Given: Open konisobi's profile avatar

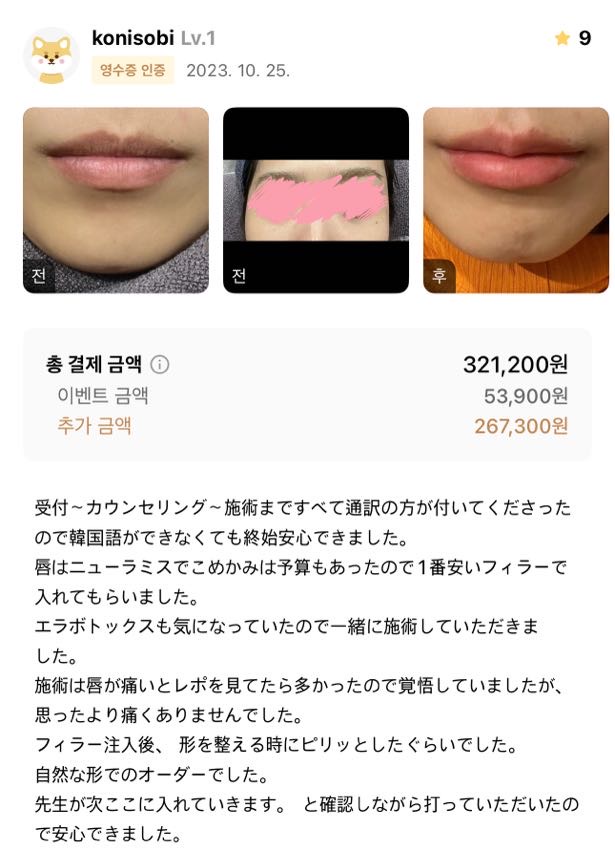Looking at the screenshot, I should pyautogui.click(x=51, y=56).
